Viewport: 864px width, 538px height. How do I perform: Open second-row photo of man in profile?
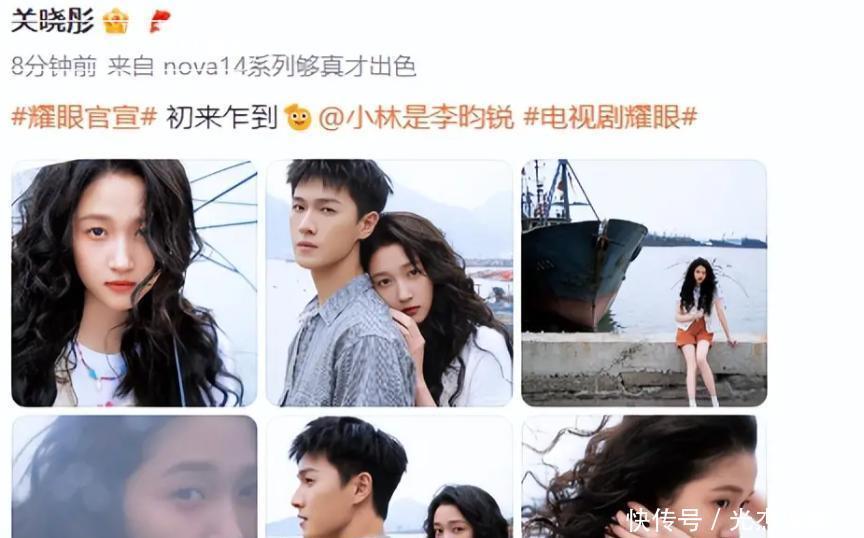tap(389, 476)
